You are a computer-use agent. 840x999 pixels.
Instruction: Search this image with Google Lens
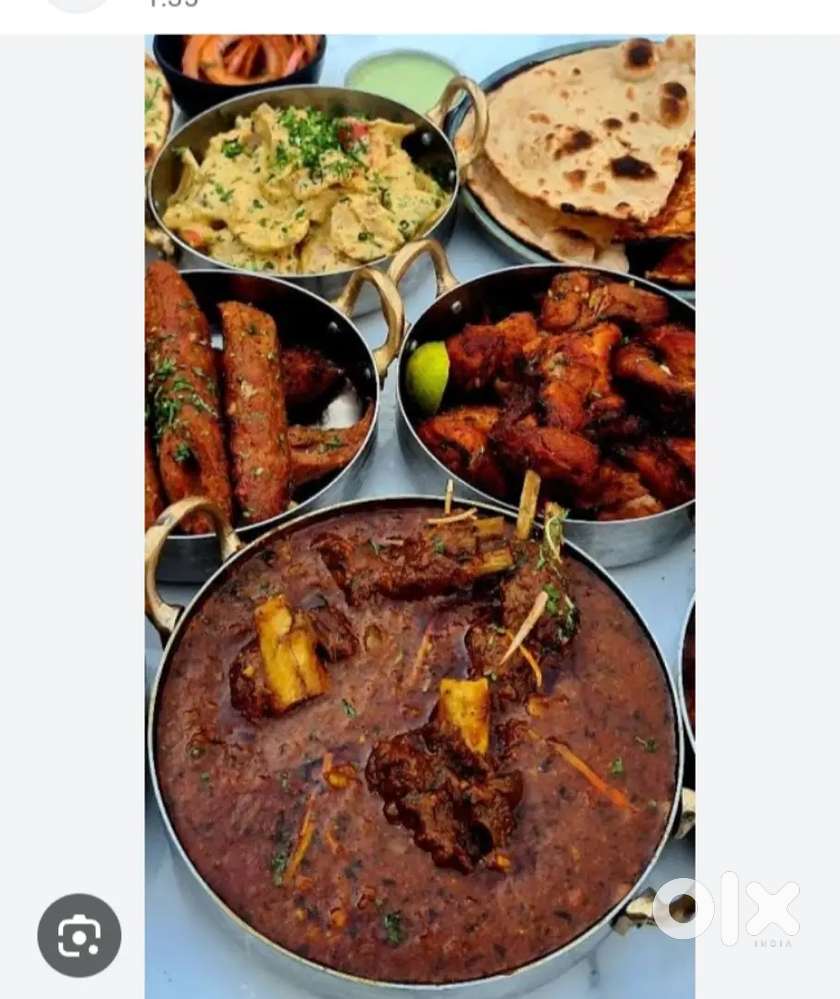point(79,935)
